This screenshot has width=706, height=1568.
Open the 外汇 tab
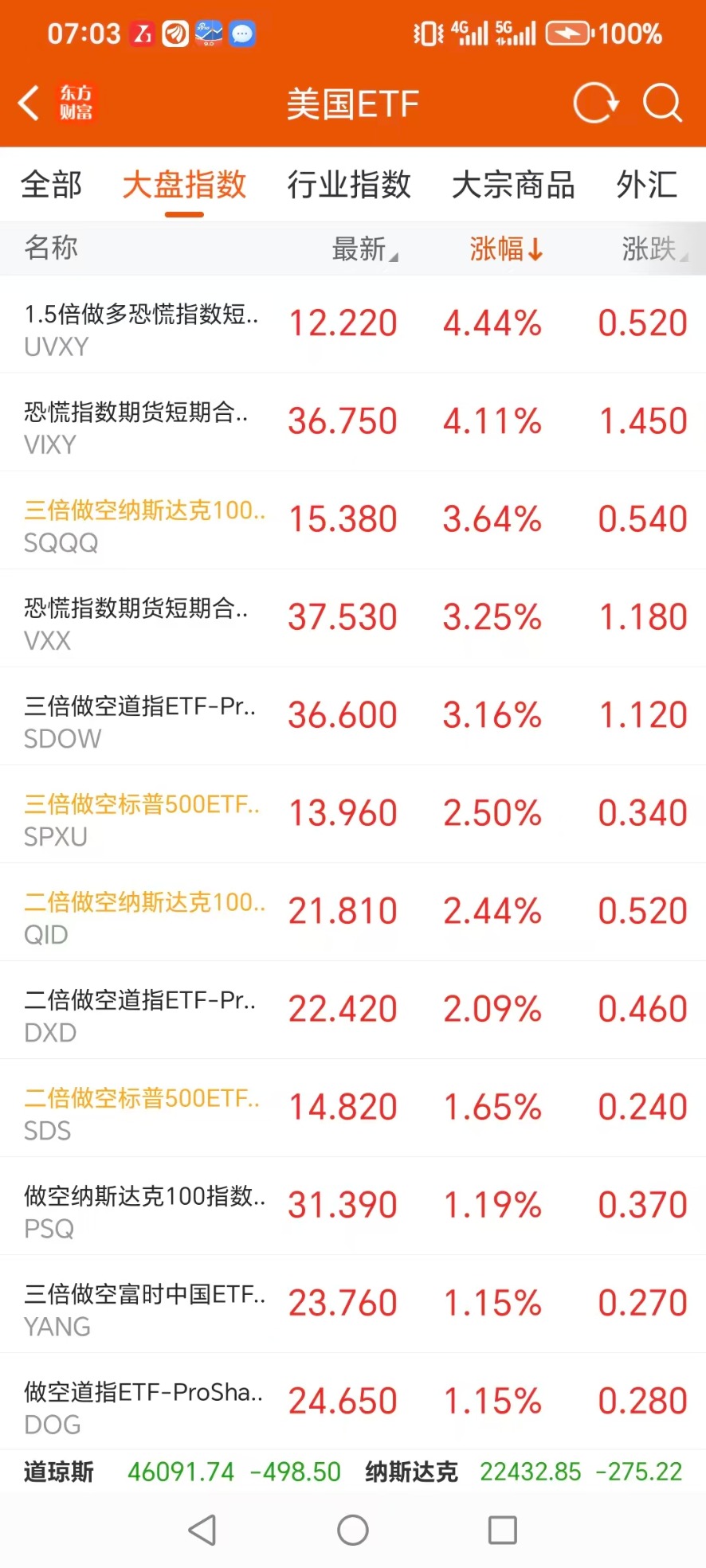pyautogui.click(x=646, y=185)
